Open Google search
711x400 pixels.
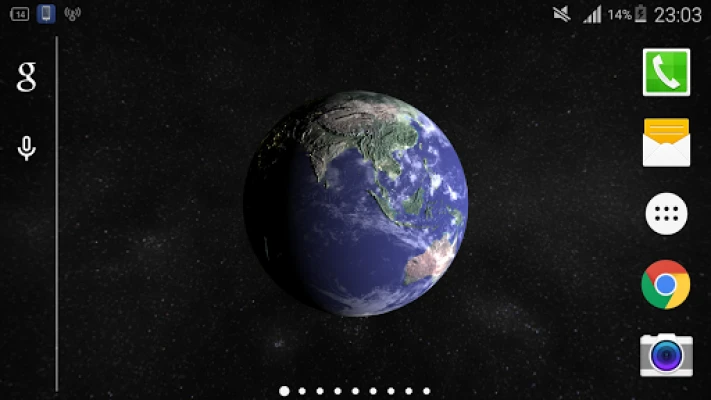coord(27,76)
